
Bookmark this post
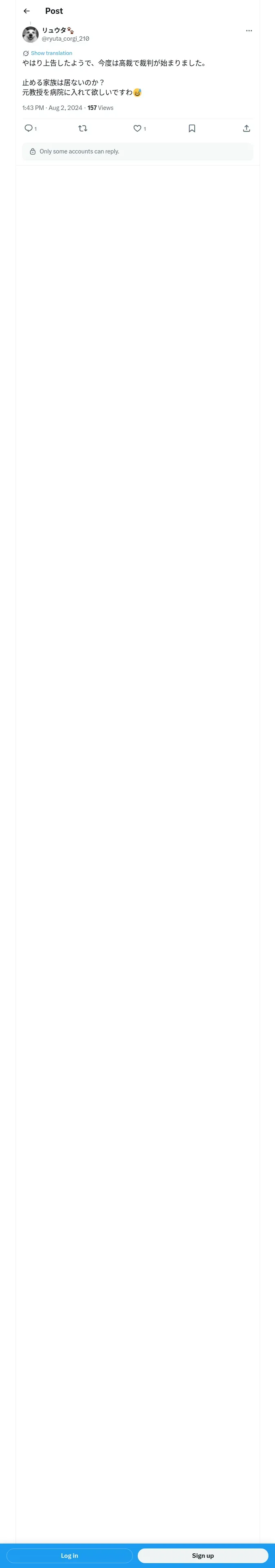pos(192,129)
